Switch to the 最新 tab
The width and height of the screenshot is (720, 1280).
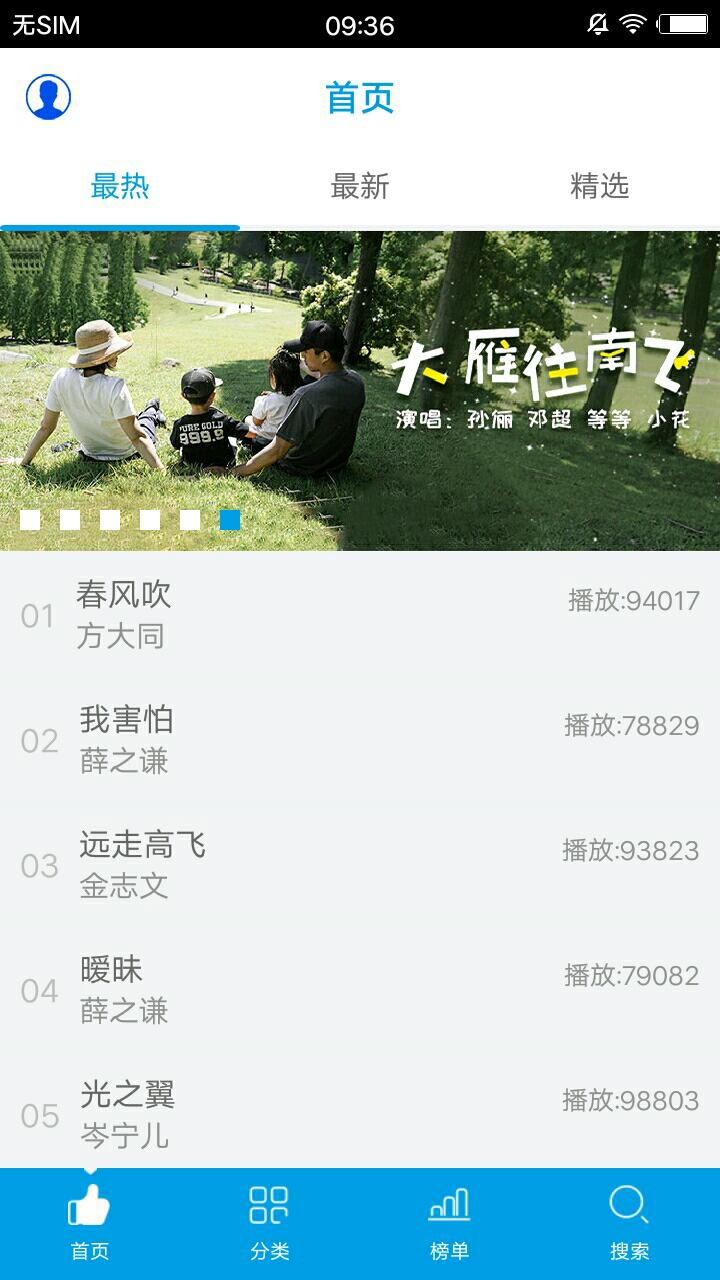360,187
